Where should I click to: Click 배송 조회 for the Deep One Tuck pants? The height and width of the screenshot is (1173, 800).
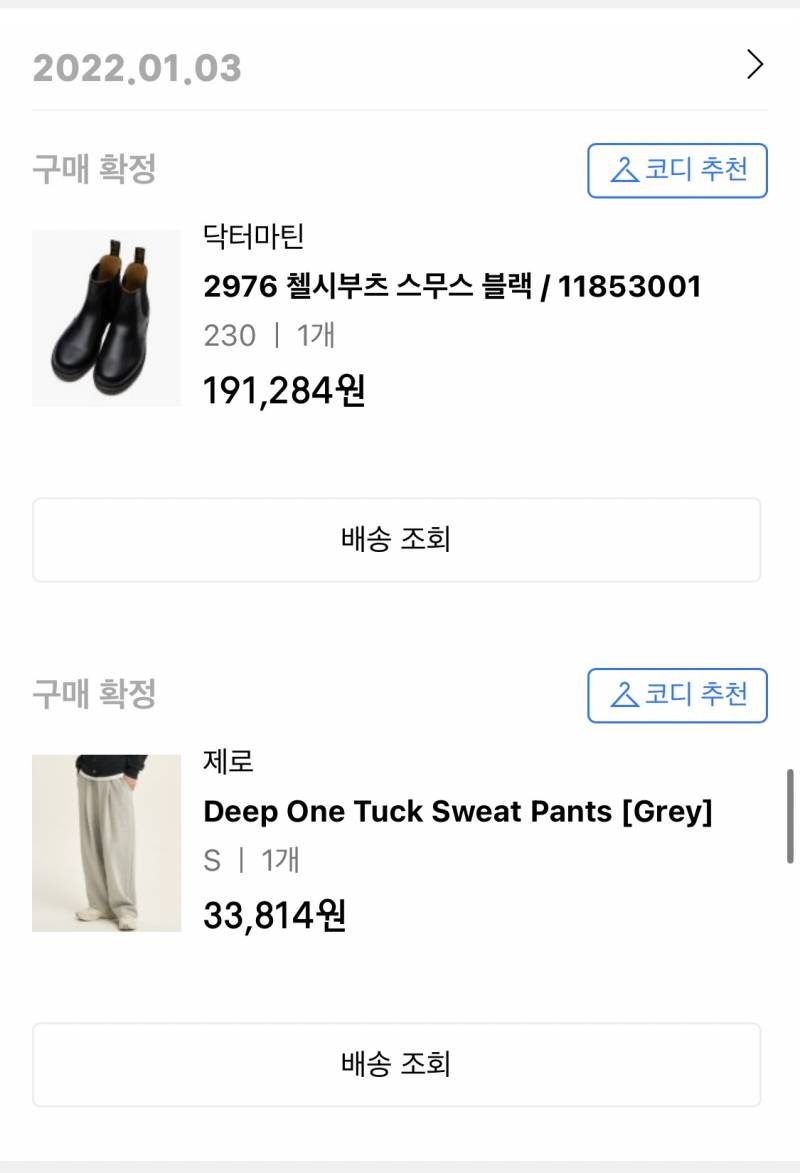click(398, 1064)
